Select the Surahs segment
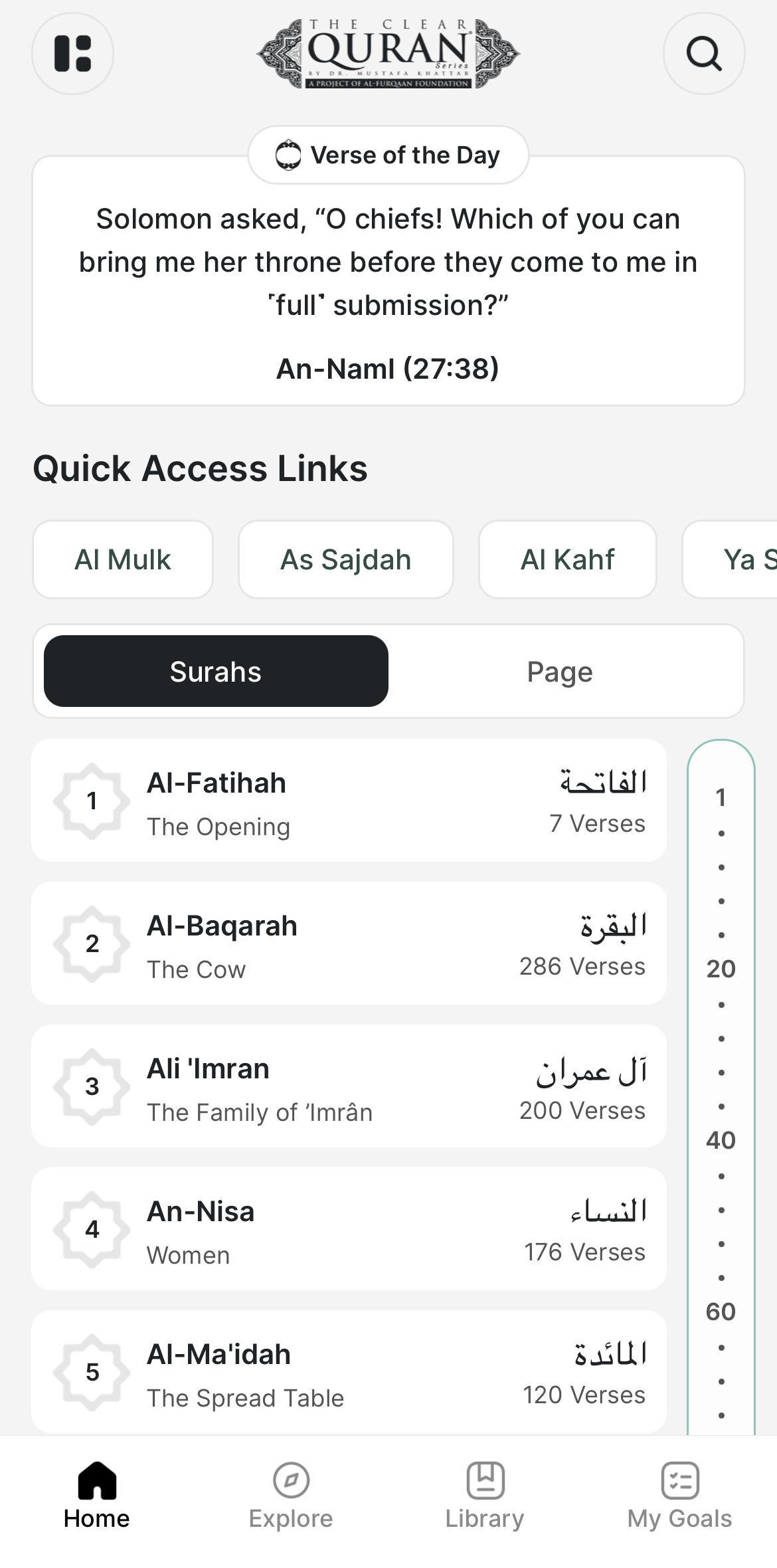 click(x=216, y=671)
